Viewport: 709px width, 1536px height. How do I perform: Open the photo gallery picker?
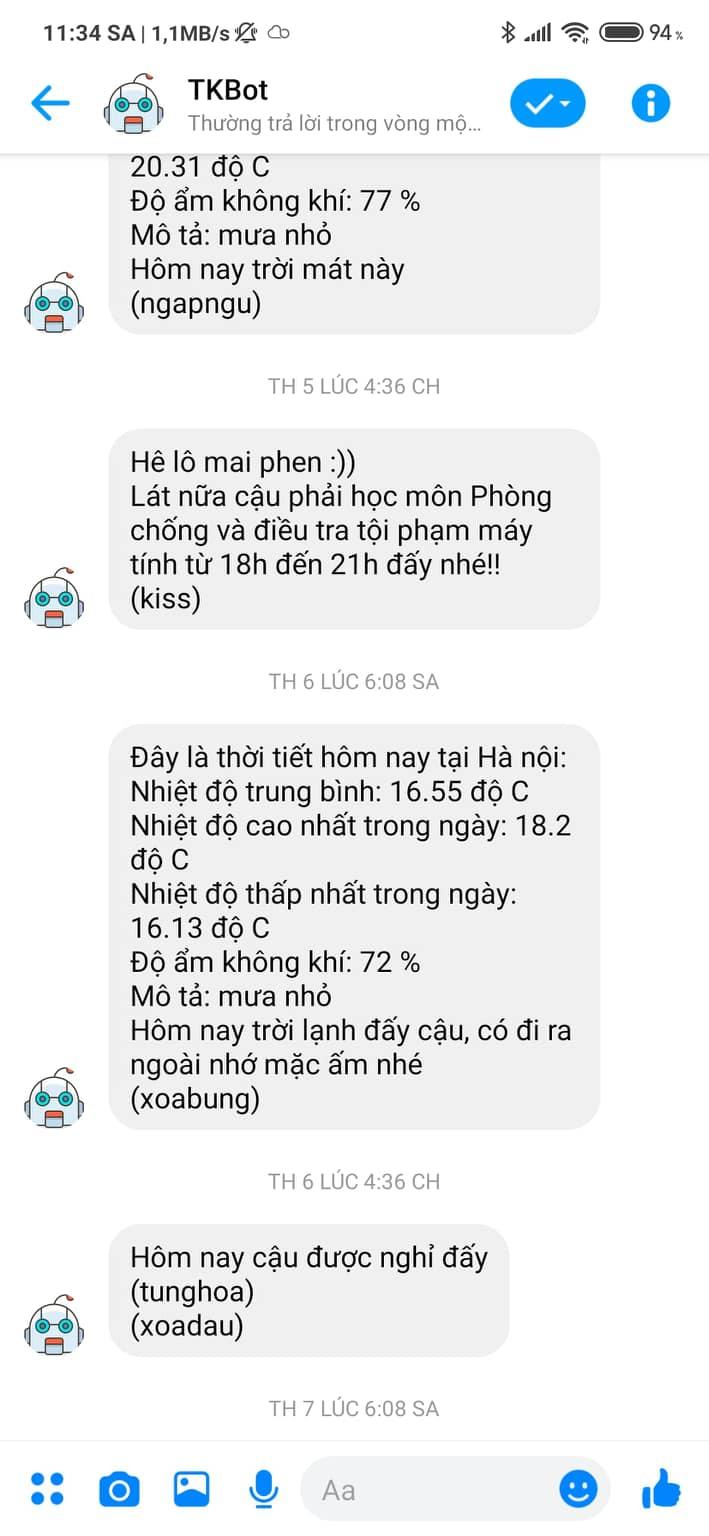coord(191,1489)
